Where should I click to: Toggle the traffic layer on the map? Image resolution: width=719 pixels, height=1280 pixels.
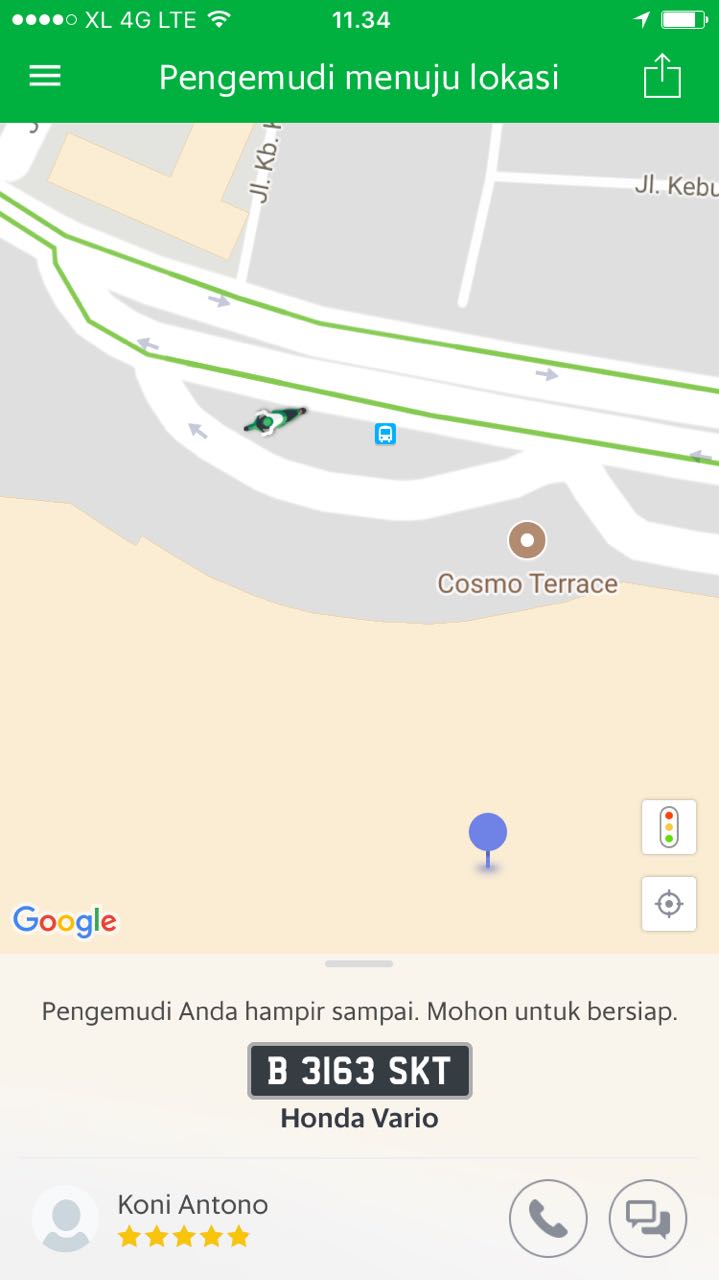pyautogui.click(x=669, y=827)
